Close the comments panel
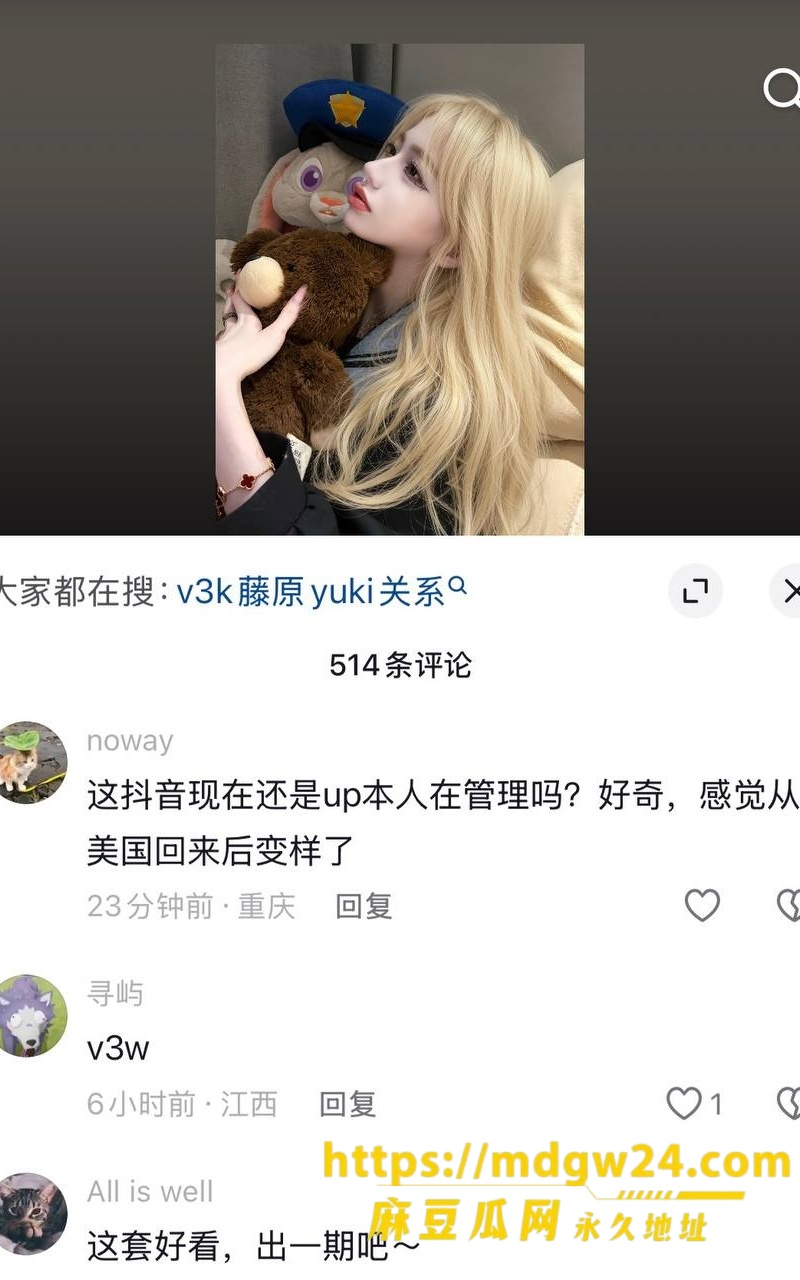Image resolution: width=800 pixels, height=1280 pixels. pyautogui.click(x=786, y=591)
